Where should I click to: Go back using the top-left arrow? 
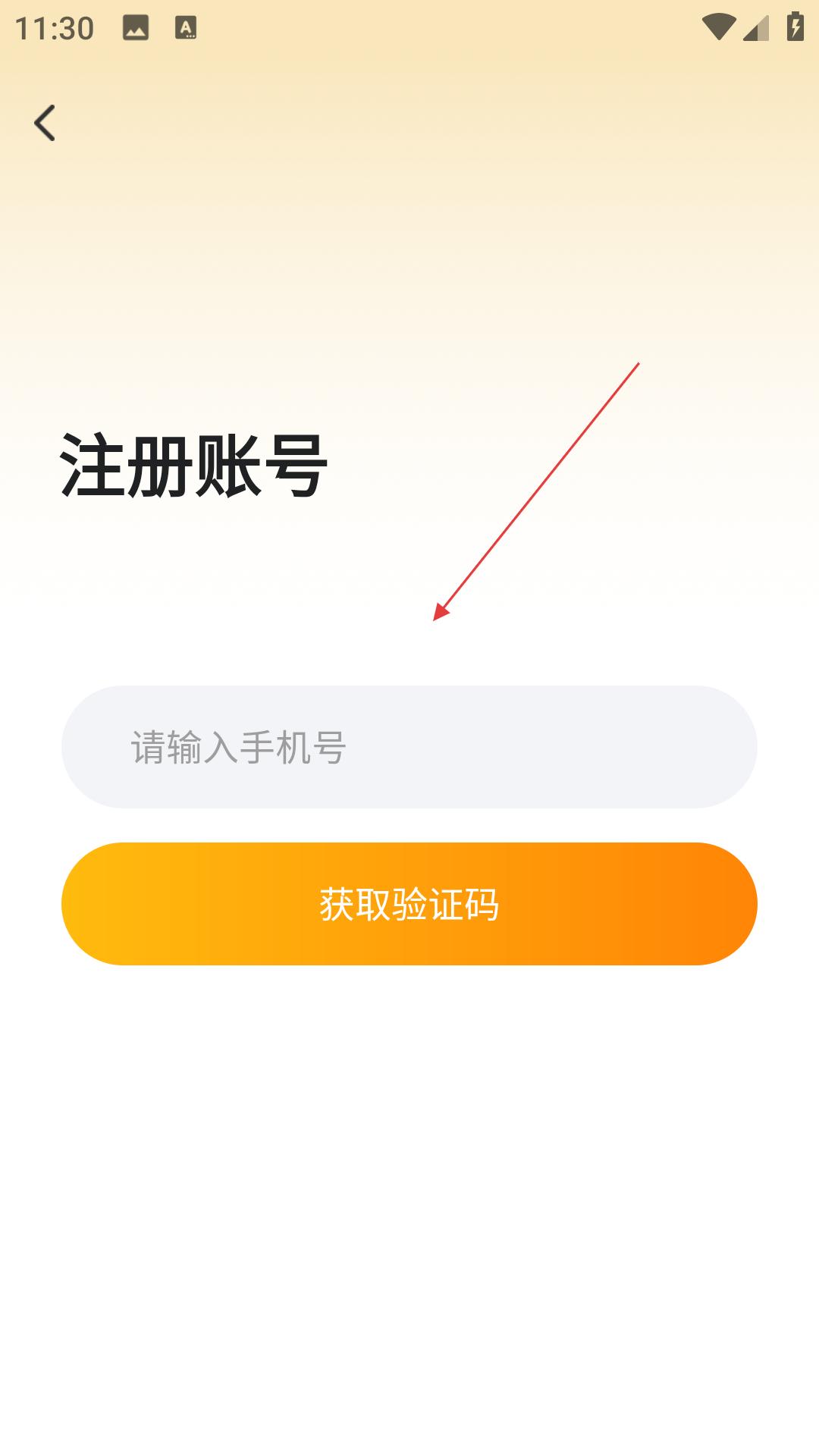[x=45, y=123]
